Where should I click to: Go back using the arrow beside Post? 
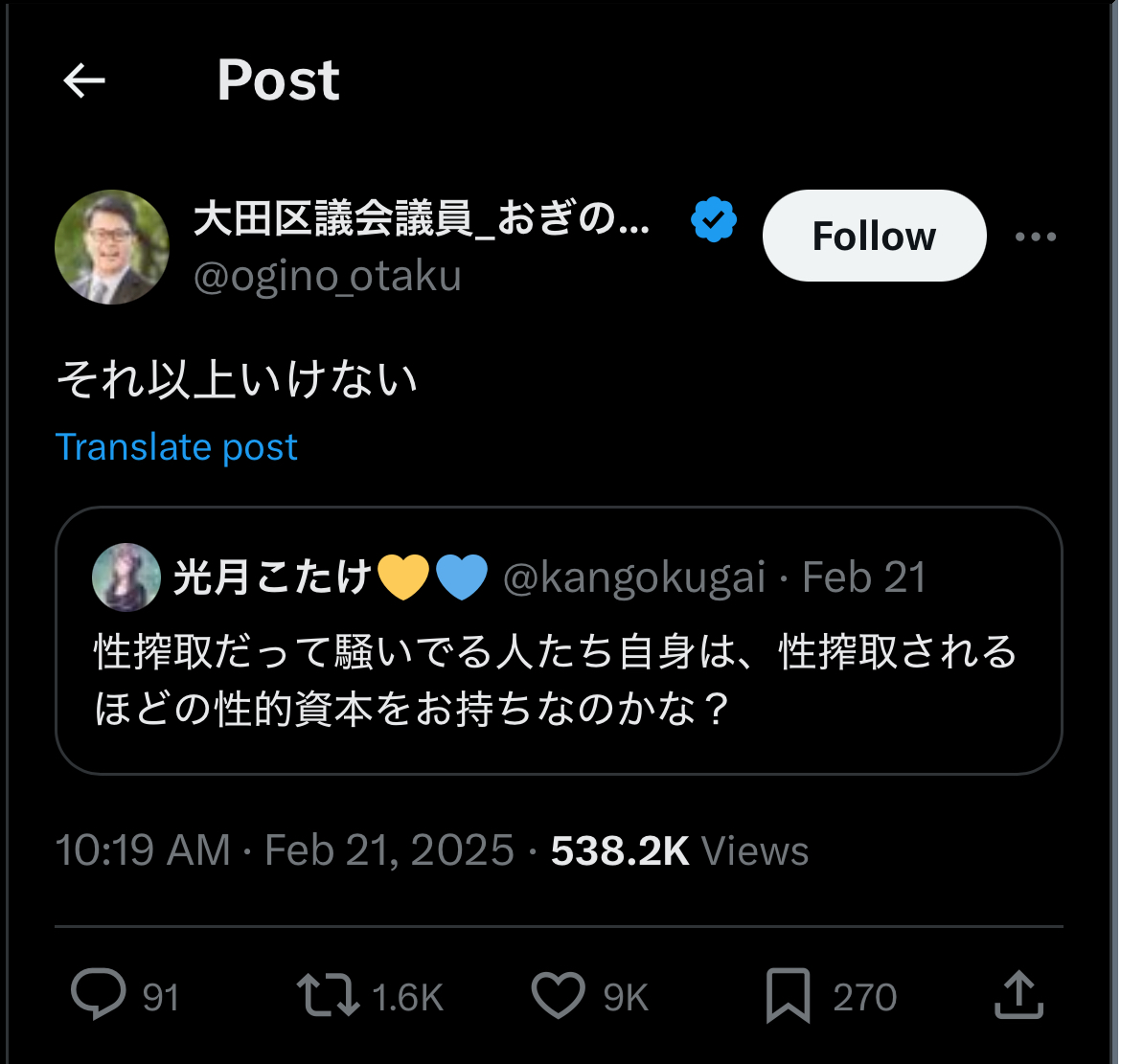coord(84,80)
